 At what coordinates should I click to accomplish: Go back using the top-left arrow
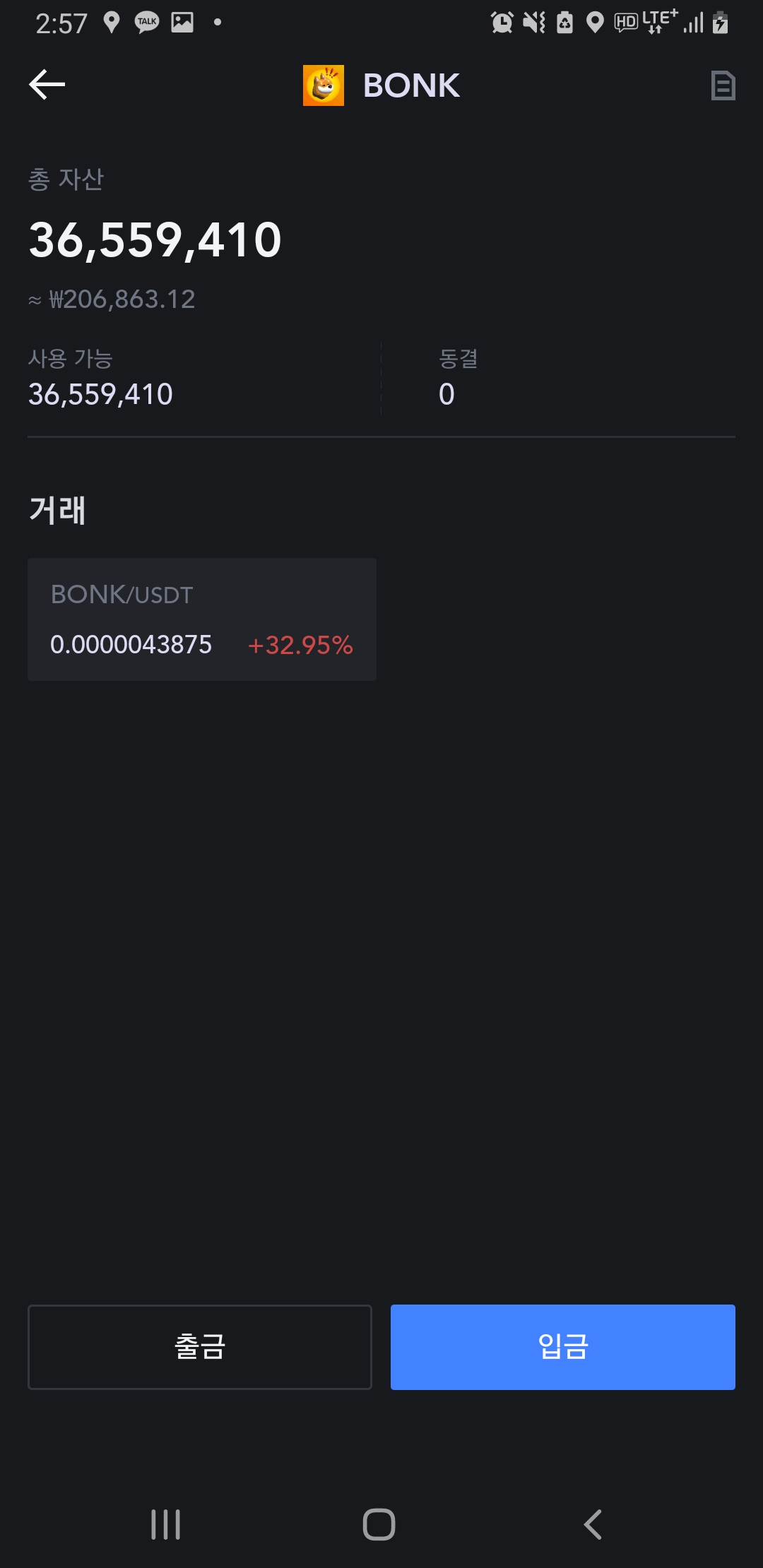coord(47,85)
